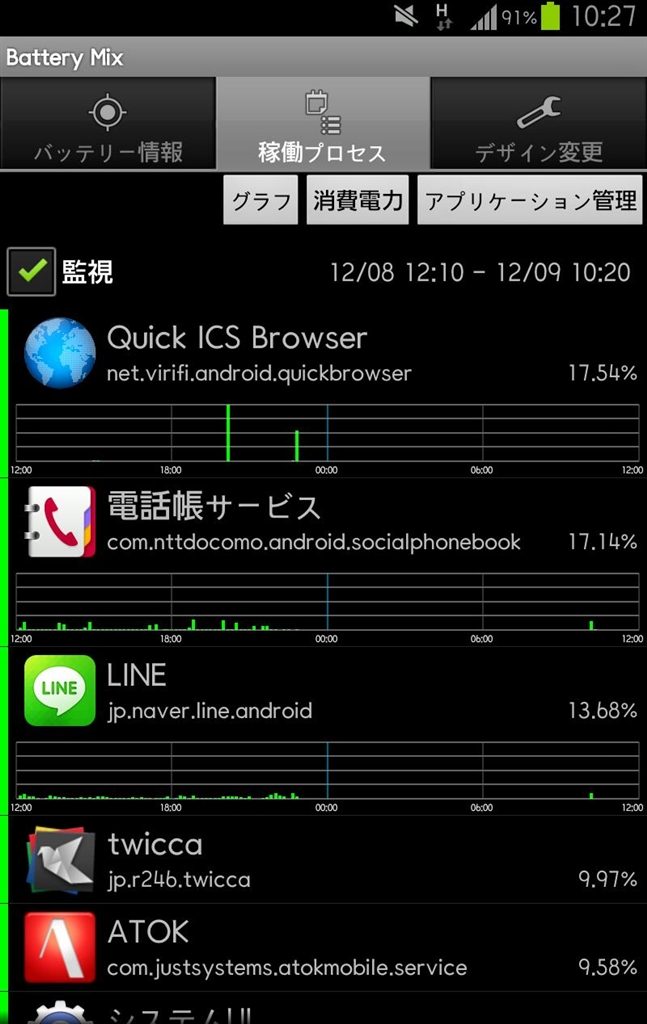Screen dimensions: 647x1024
Task: Toggle the 監視 checkbox
Action: (32, 272)
